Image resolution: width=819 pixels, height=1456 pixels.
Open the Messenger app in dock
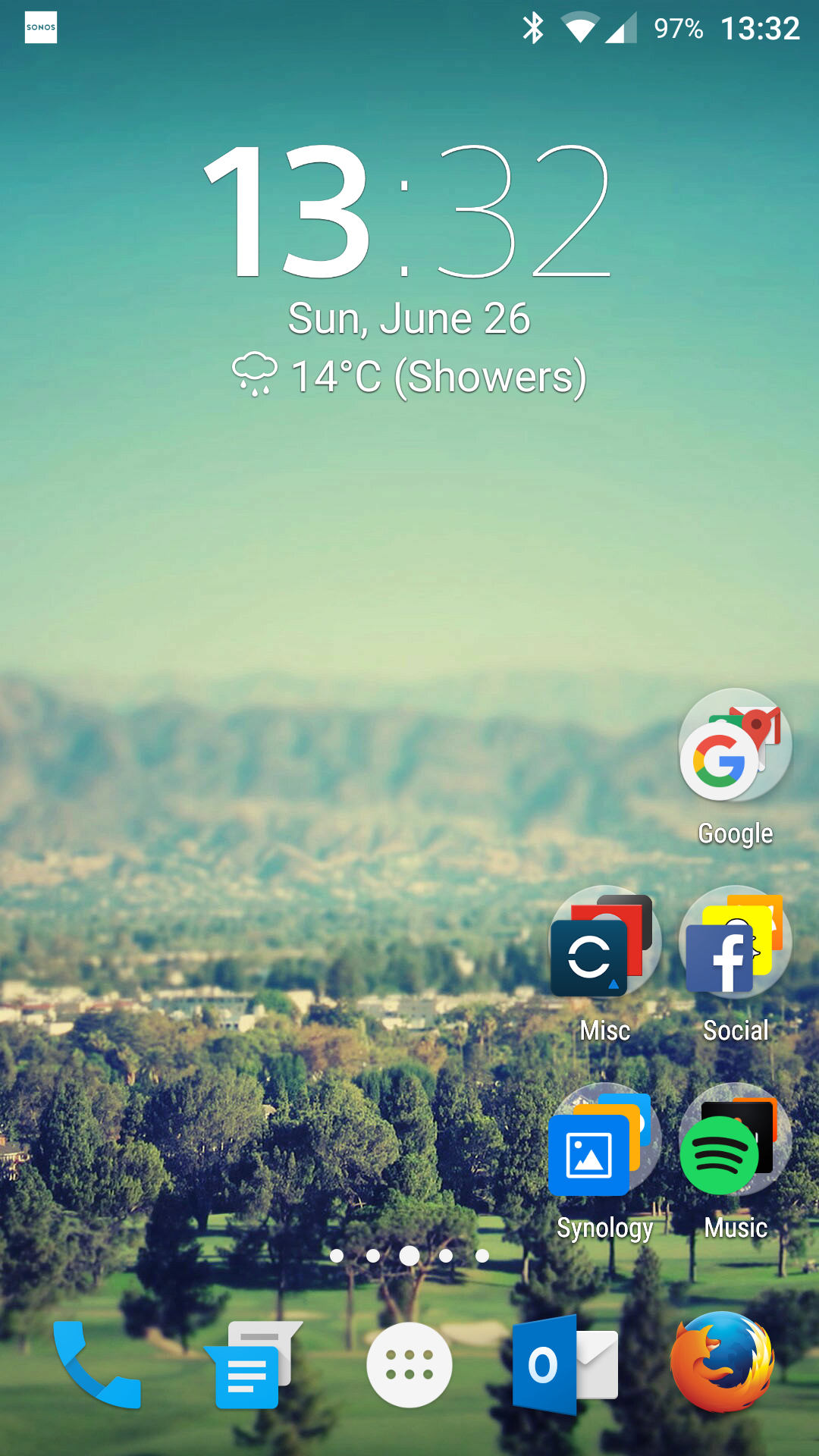pyautogui.click(x=253, y=1364)
